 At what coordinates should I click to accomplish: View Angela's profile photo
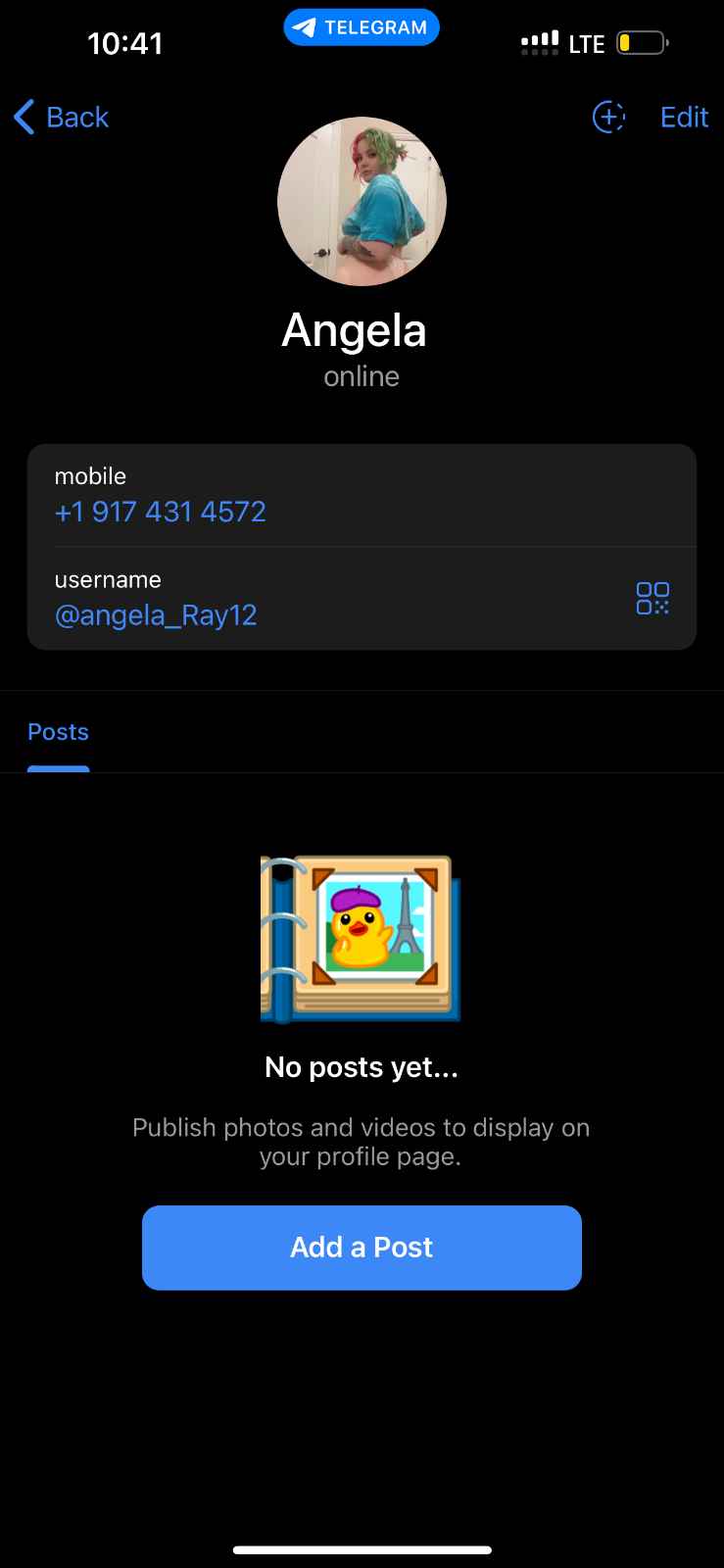tap(362, 202)
